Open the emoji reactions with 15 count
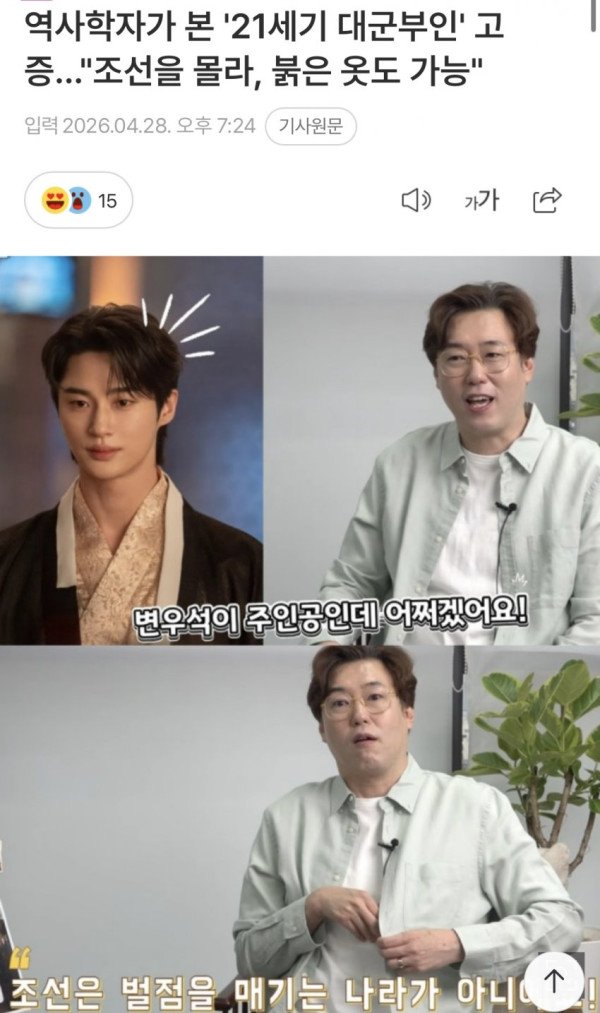Viewport: 600px width, 1013px height. [x=79, y=200]
